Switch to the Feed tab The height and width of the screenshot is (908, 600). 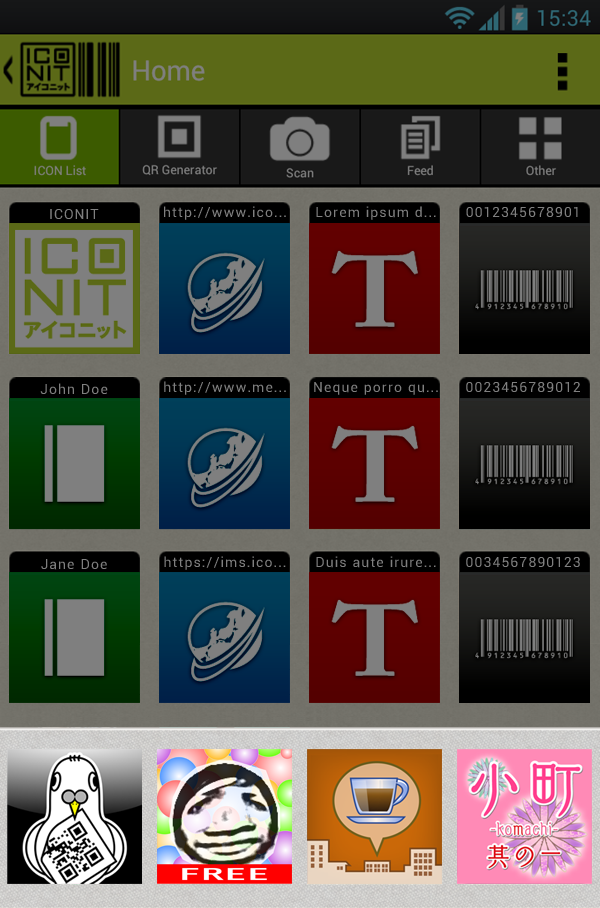pos(420,146)
